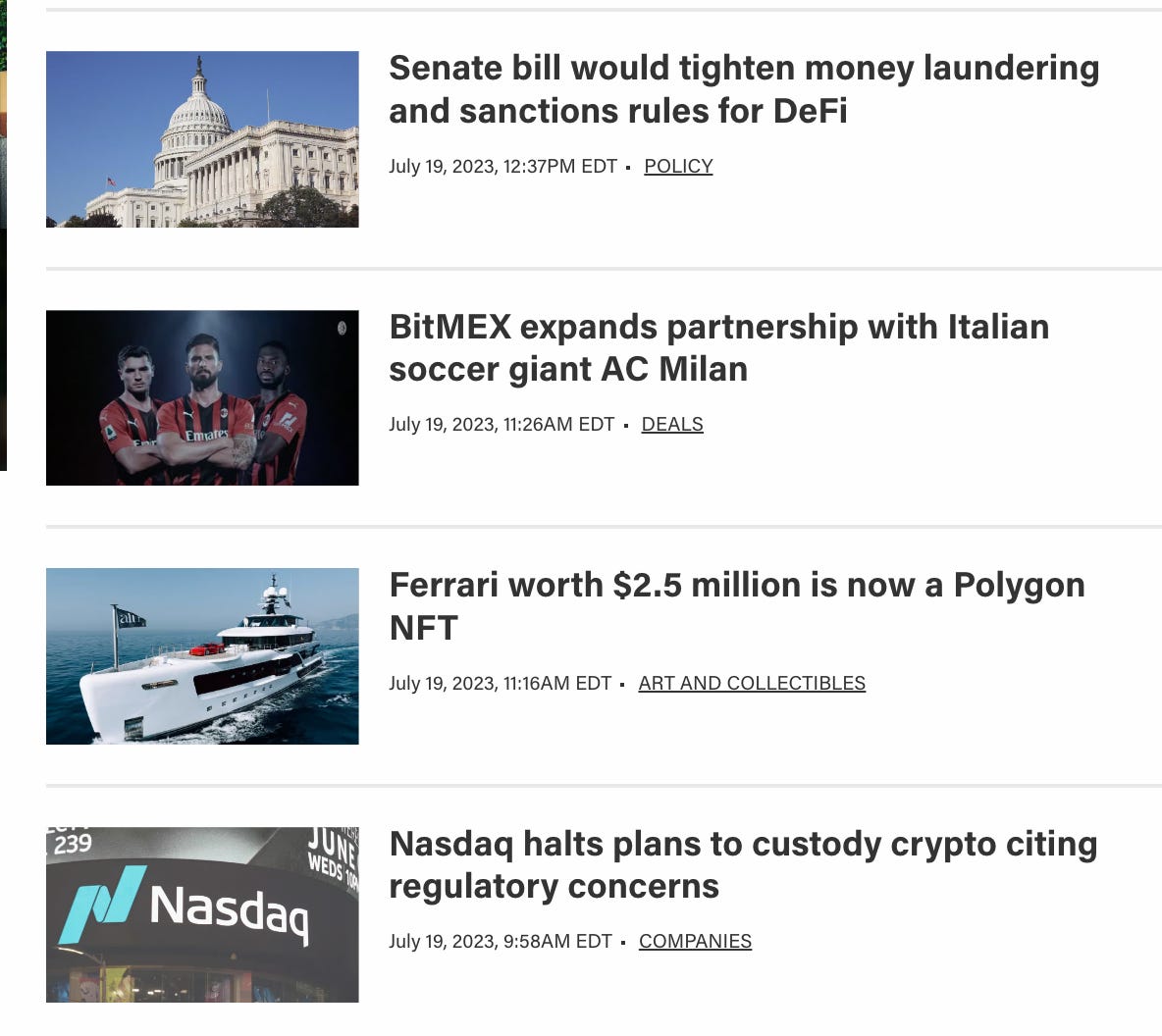Tap the Capitol building article thumbnail
Image resolution: width=1162 pixels, height=1036 pixels.
[202, 139]
